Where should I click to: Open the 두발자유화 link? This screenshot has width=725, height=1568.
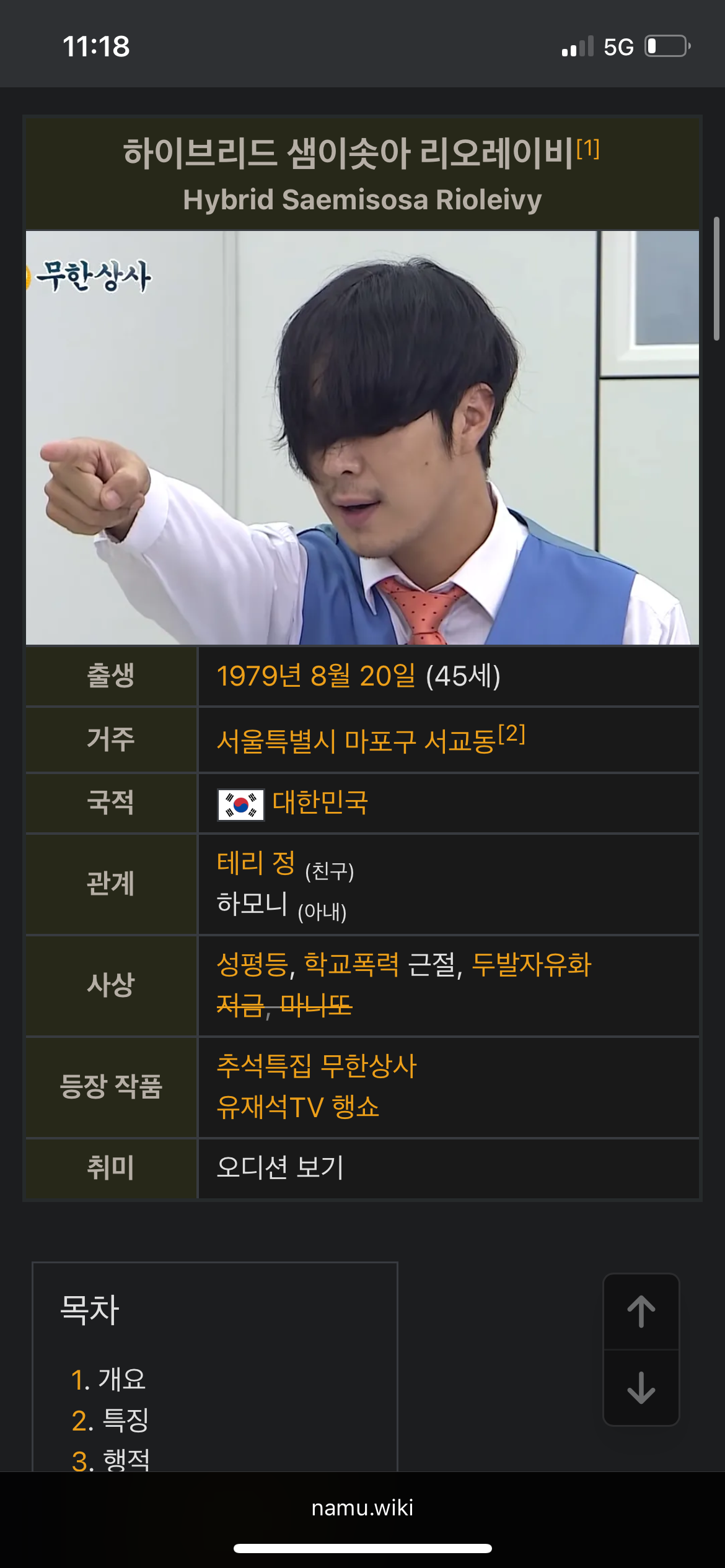532,964
